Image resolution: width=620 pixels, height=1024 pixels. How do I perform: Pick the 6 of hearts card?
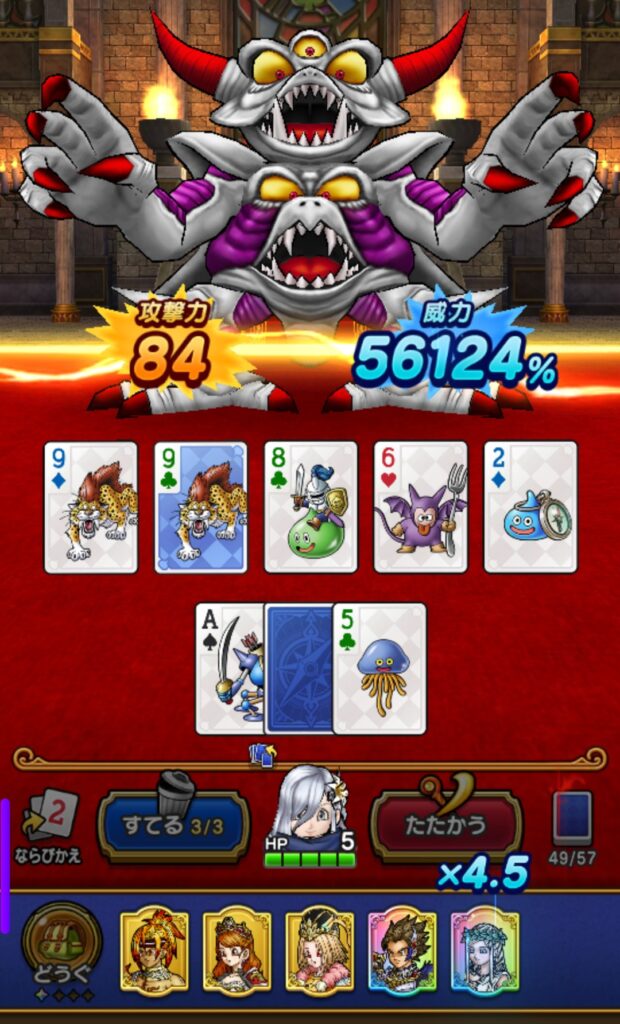coord(420,507)
